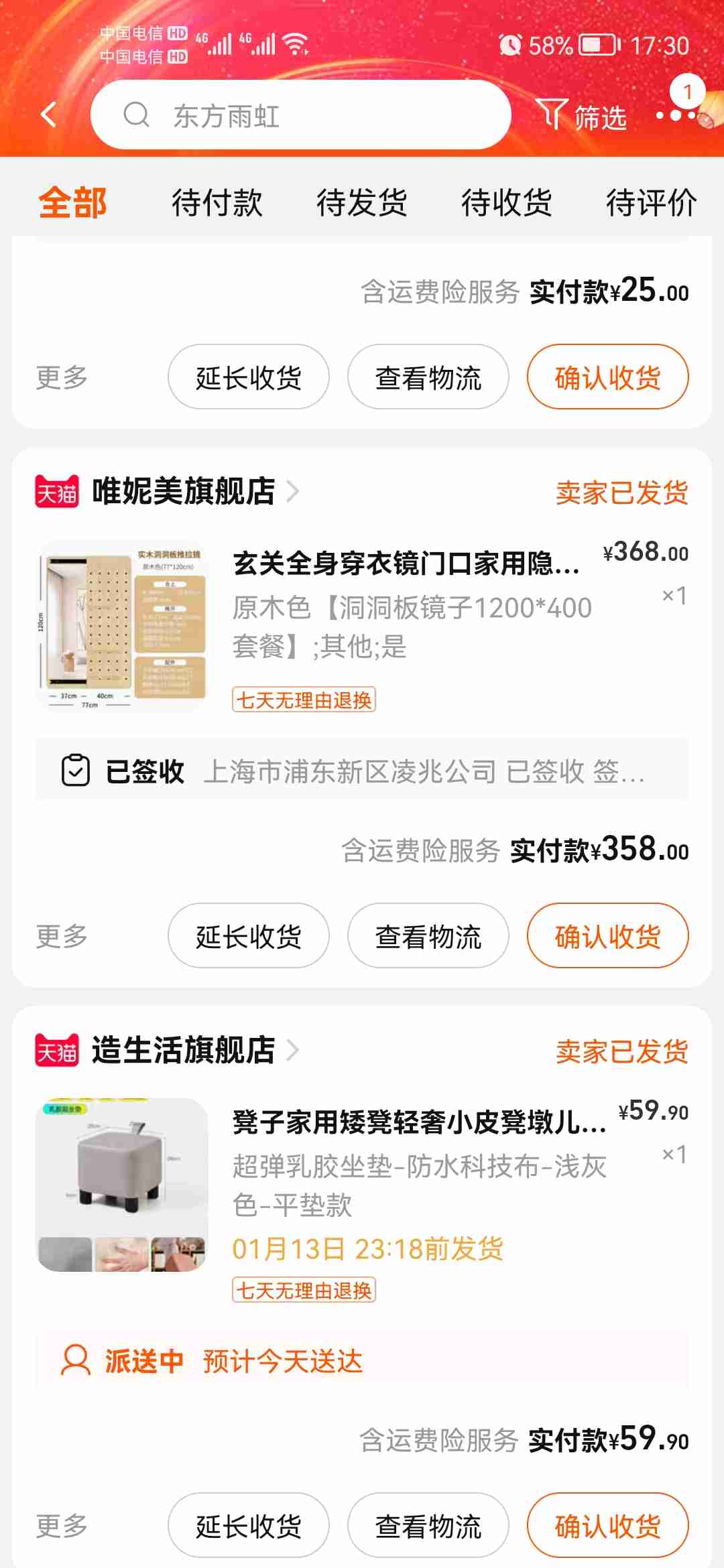Viewport: 724px width, 1568px height.
Task: View logistics for the ¥358.00 order
Action: [428, 936]
